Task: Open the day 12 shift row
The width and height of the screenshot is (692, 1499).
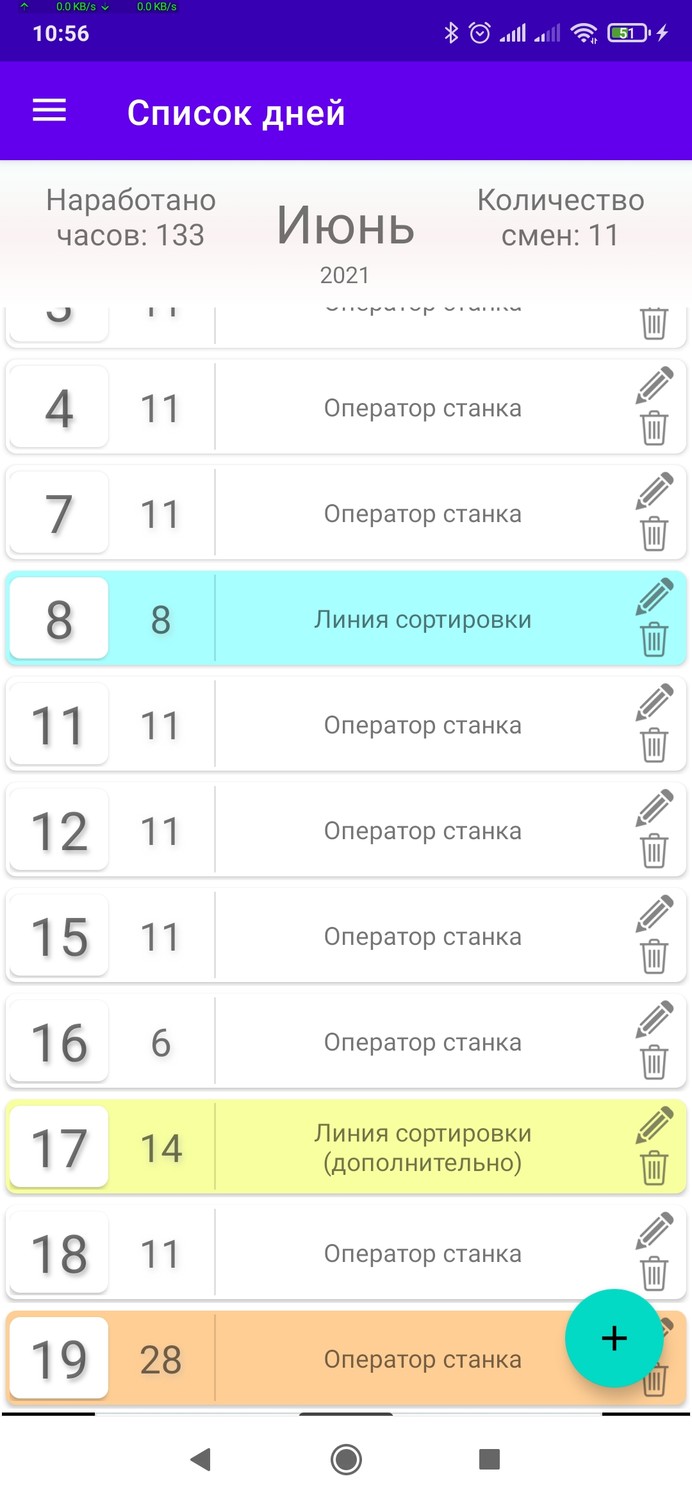Action: point(422,831)
